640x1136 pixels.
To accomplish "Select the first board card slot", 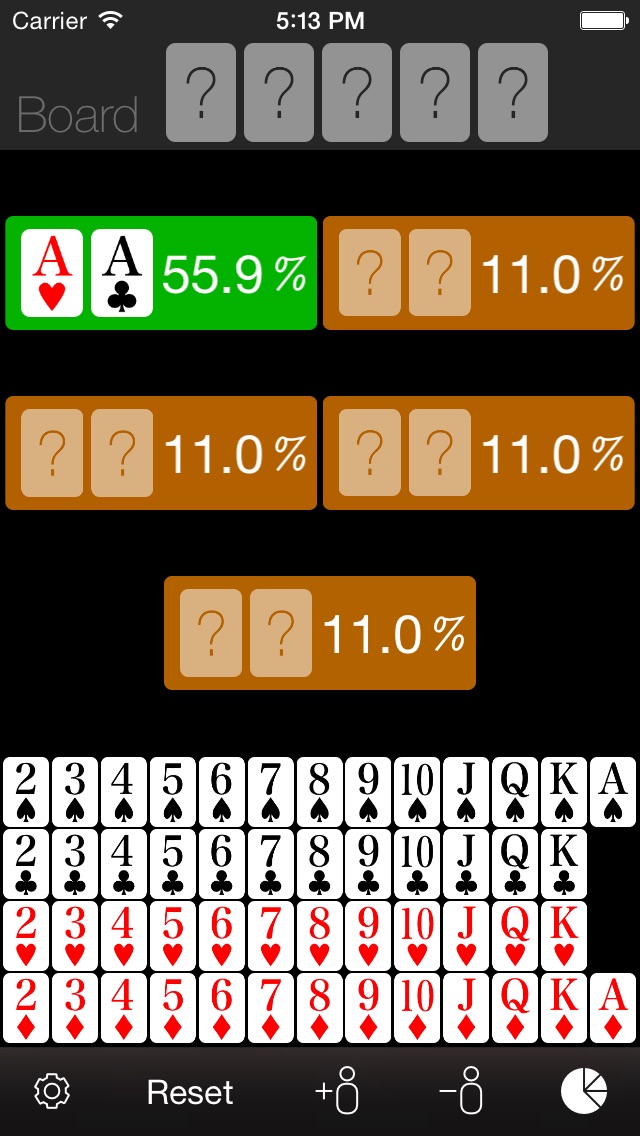I will 201,92.
